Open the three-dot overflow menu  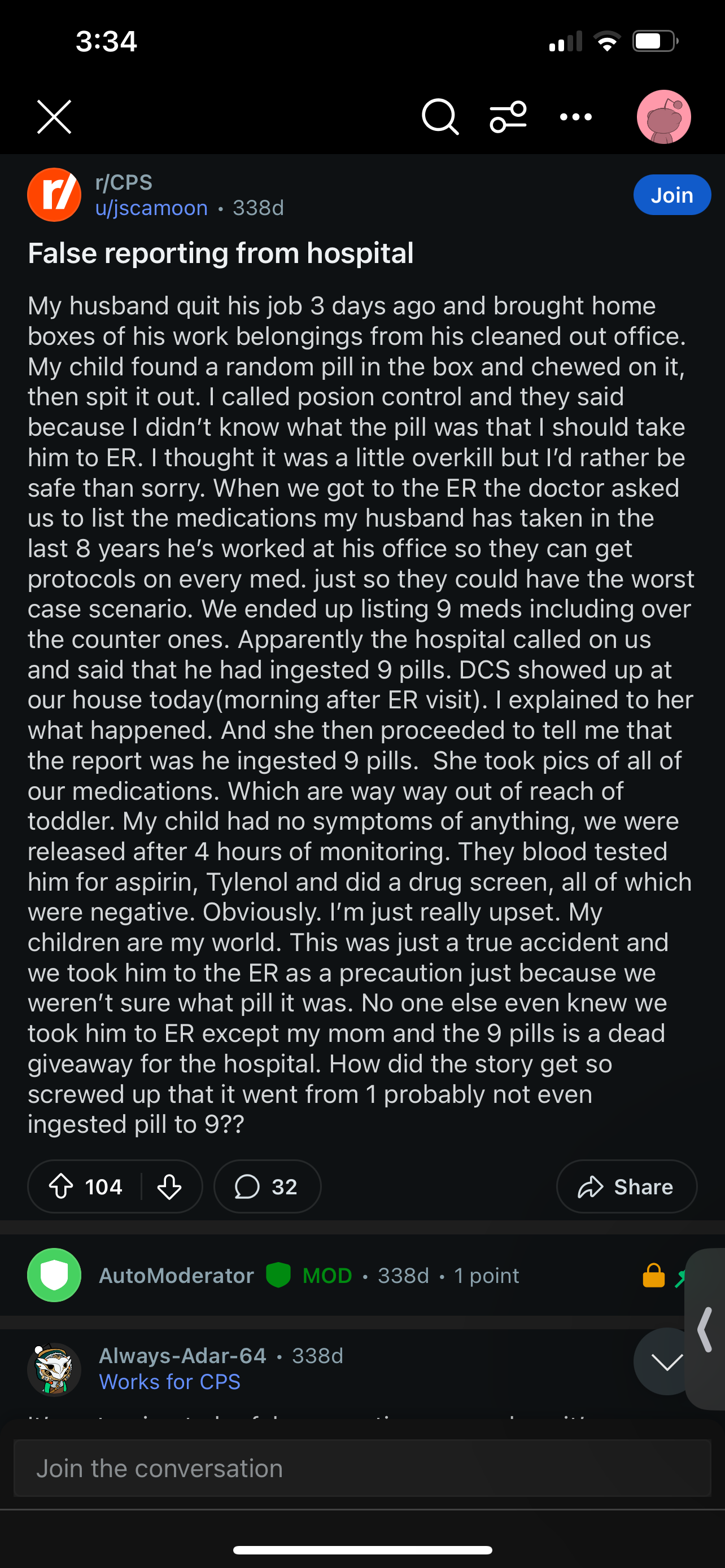(x=576, y=117)
